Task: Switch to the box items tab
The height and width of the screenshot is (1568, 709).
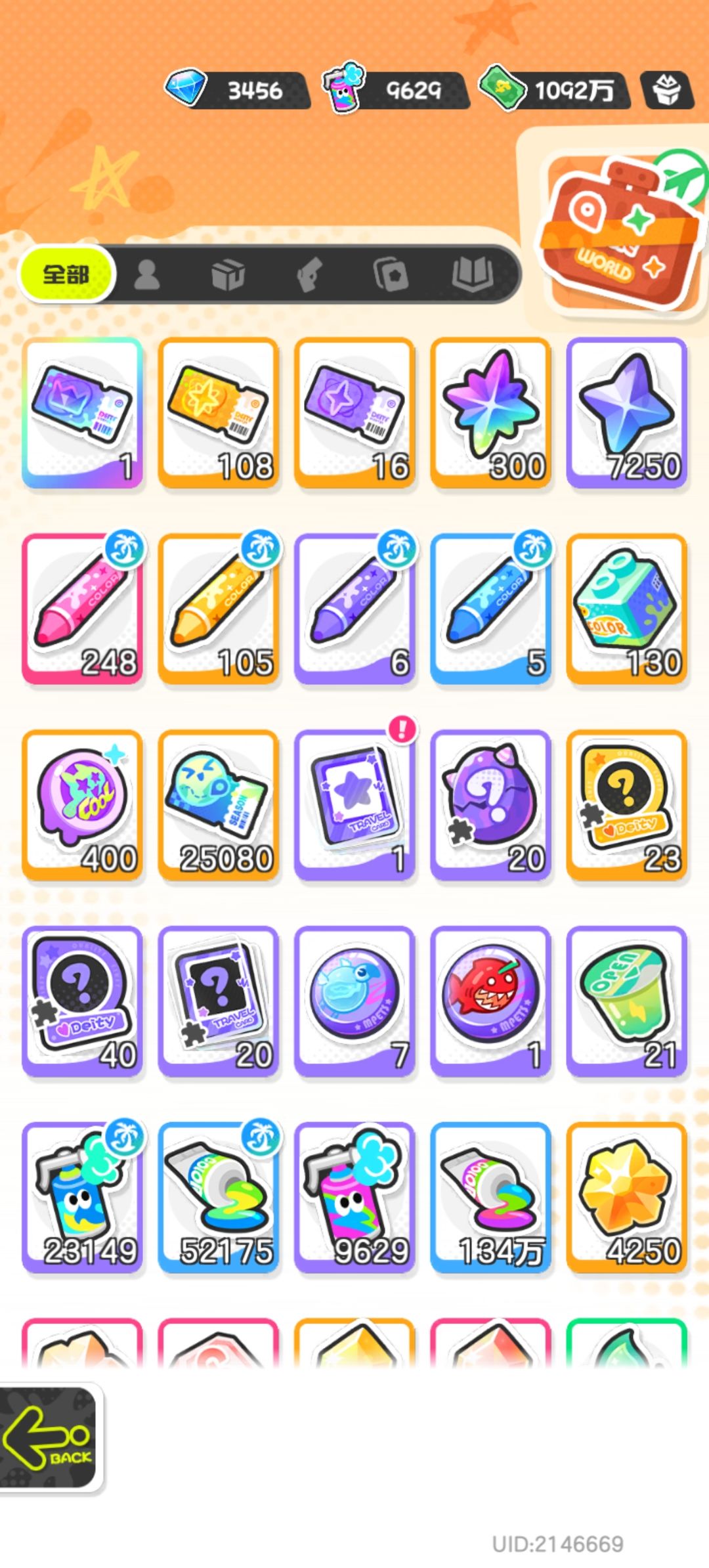Action: 228,274
